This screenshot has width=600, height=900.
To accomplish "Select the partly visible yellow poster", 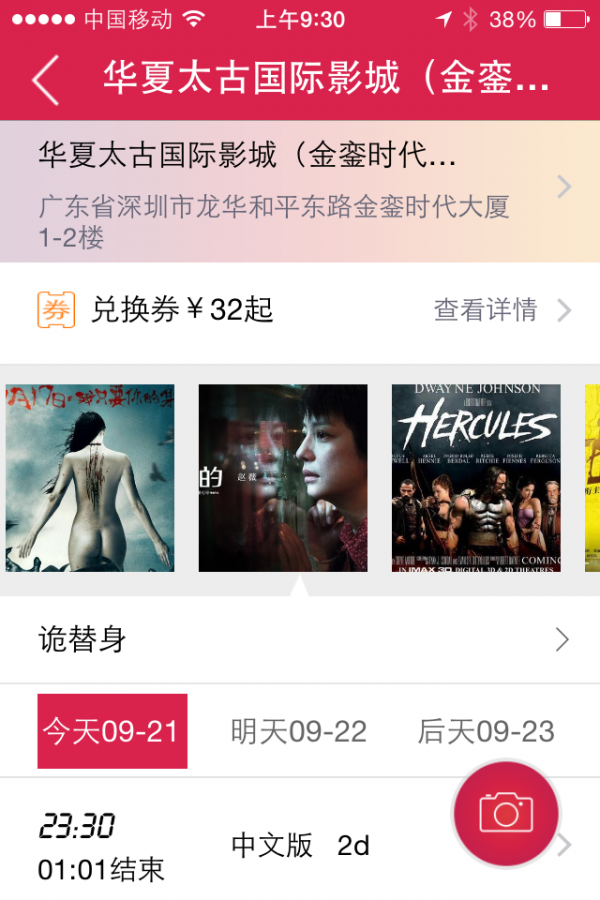I will (x=592, y=478).
